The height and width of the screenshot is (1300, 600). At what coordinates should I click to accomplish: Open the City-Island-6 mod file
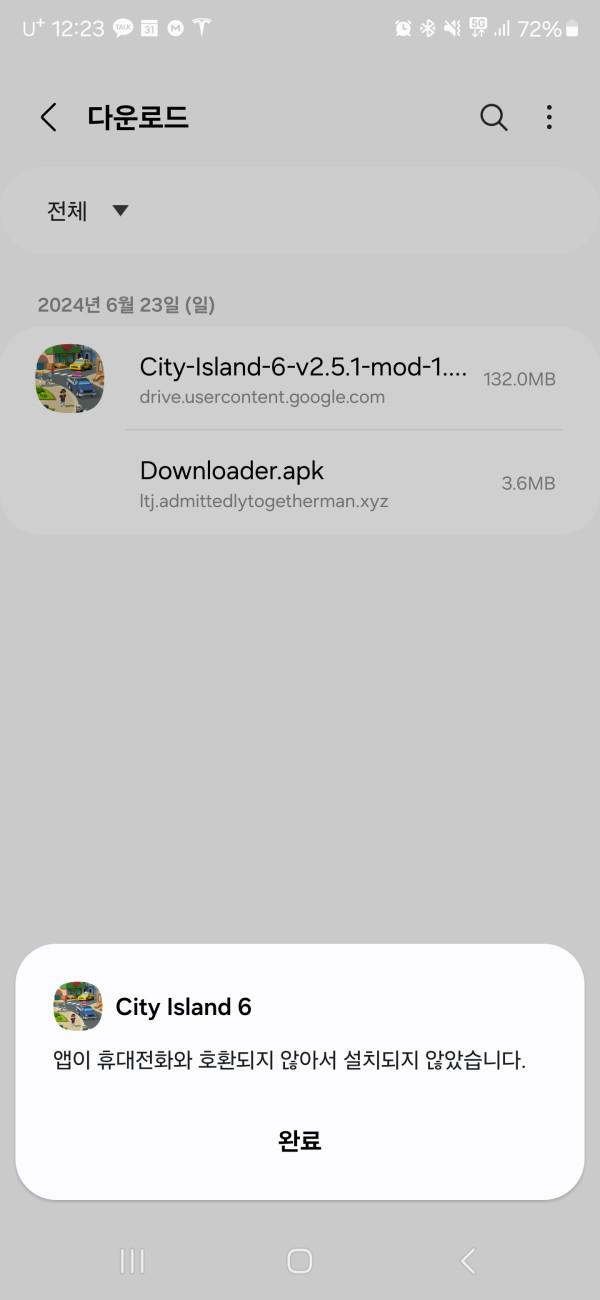tap(300, 379)
